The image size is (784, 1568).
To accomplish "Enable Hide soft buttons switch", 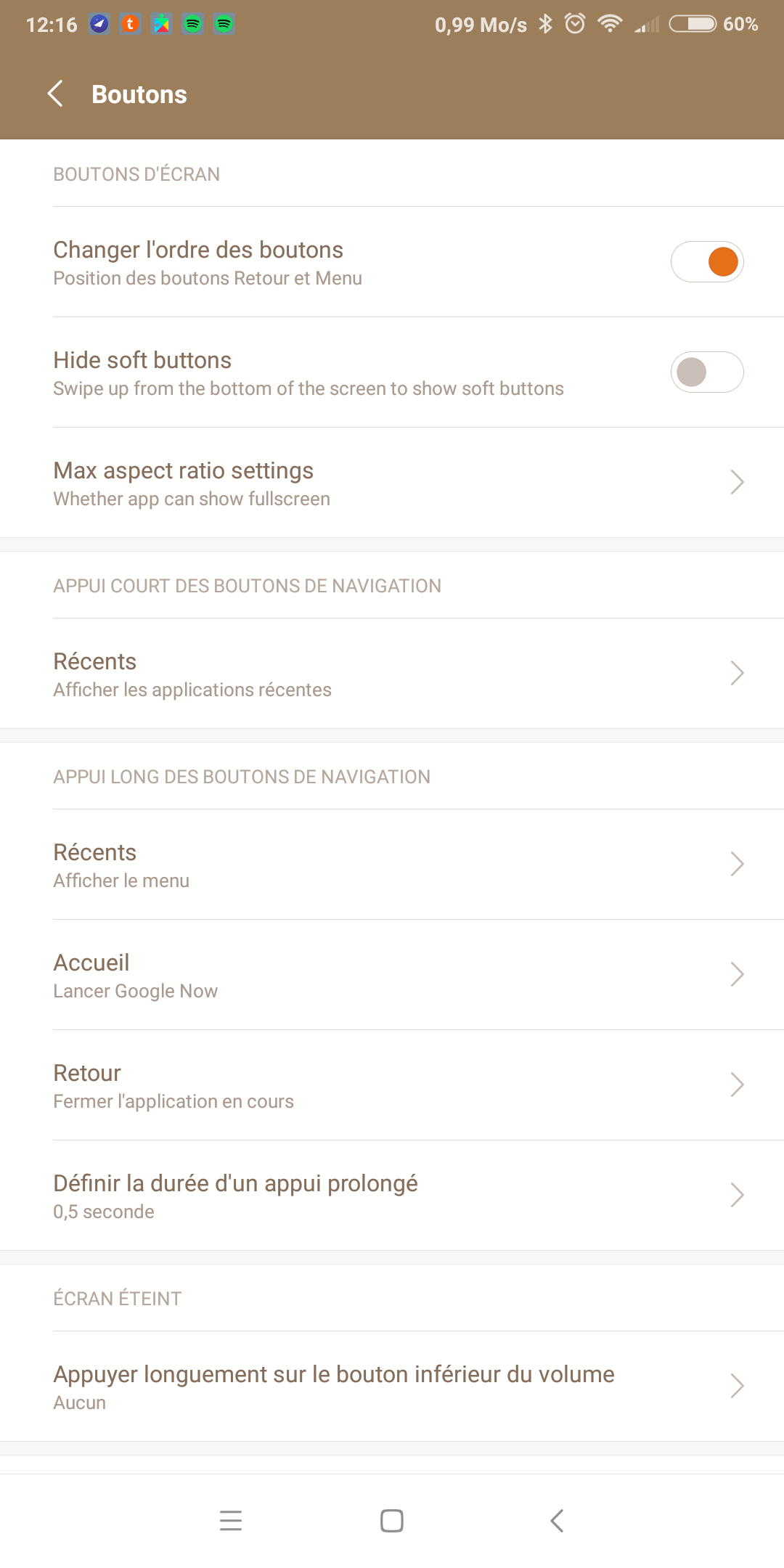I will (x=706, y=372).
